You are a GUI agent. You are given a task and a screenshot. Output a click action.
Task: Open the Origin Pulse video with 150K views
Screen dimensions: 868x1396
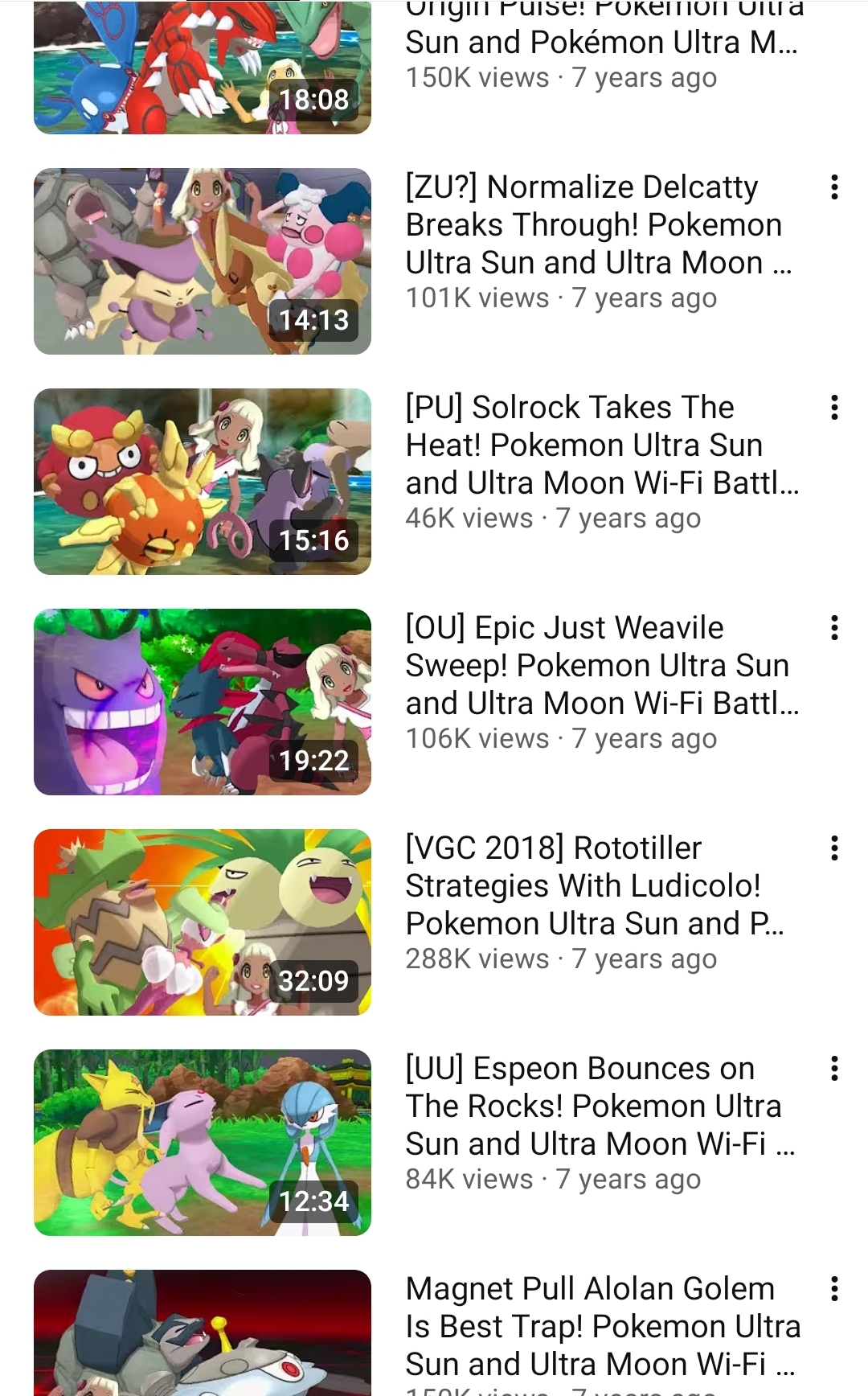[x=203, y=68]
